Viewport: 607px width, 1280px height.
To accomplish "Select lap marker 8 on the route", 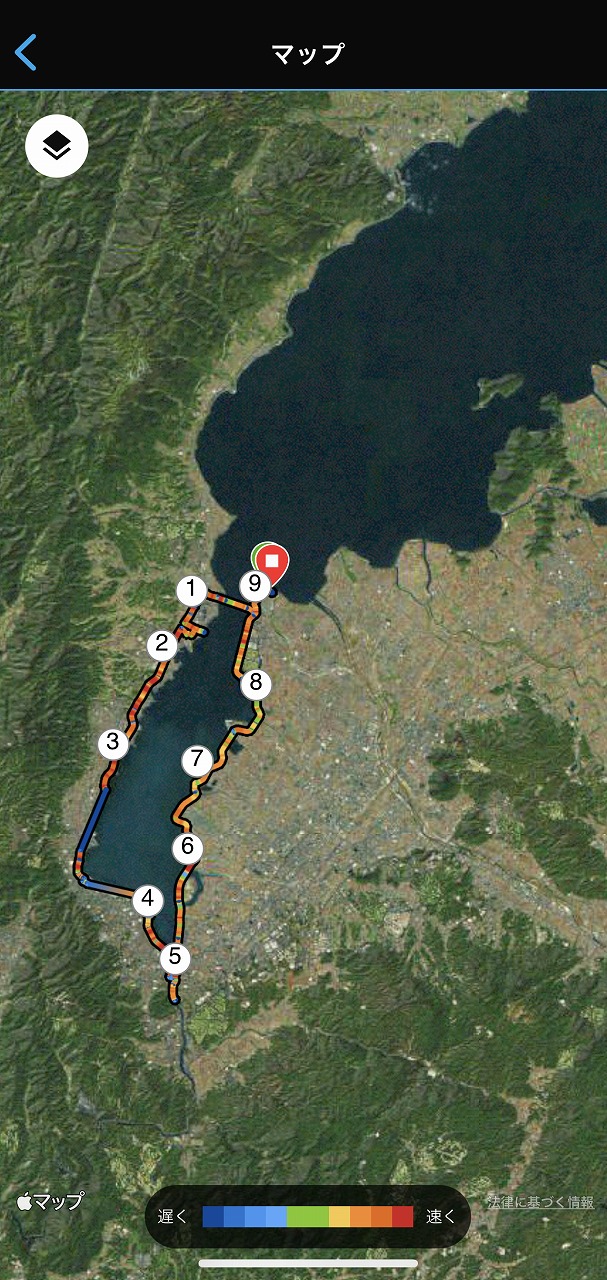I will tap(255, 684).
